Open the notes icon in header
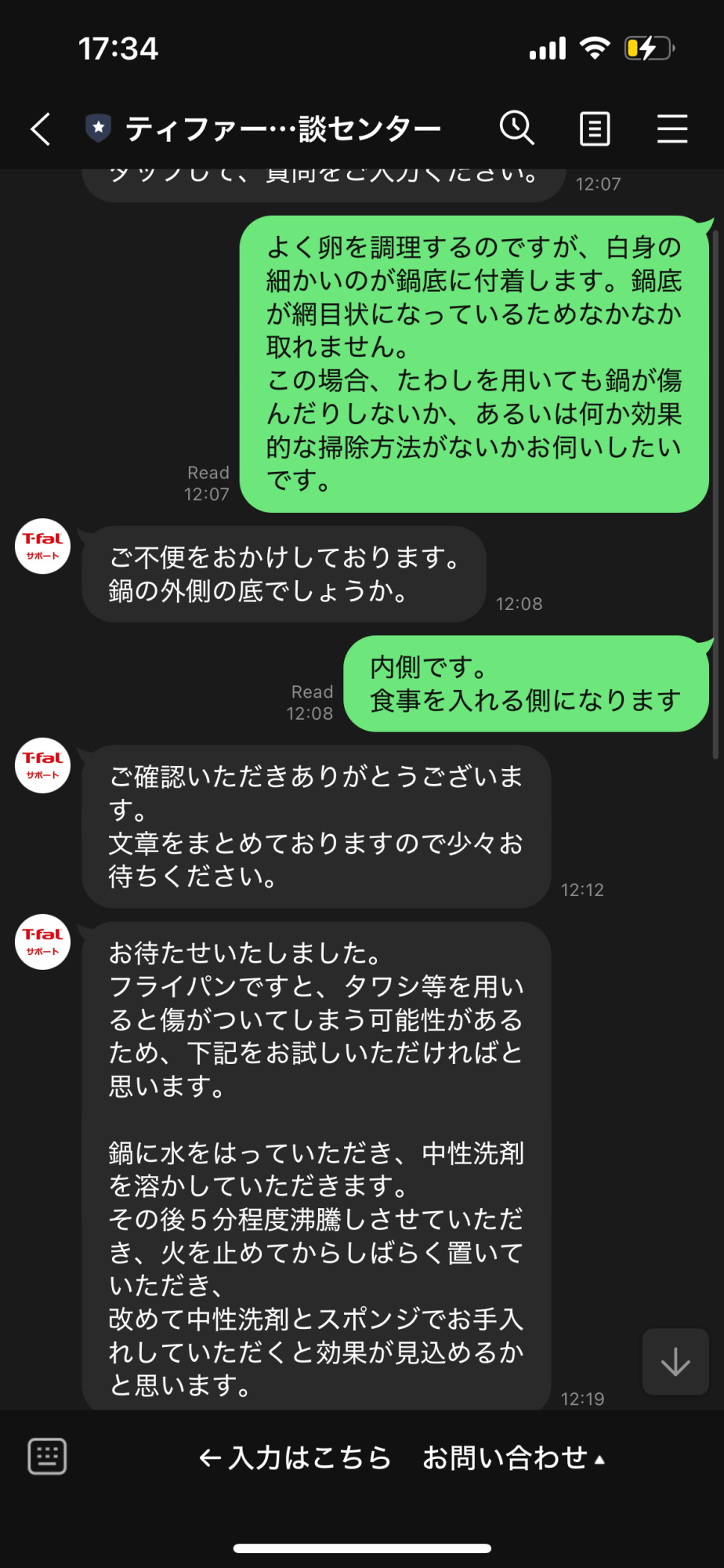 595,129
